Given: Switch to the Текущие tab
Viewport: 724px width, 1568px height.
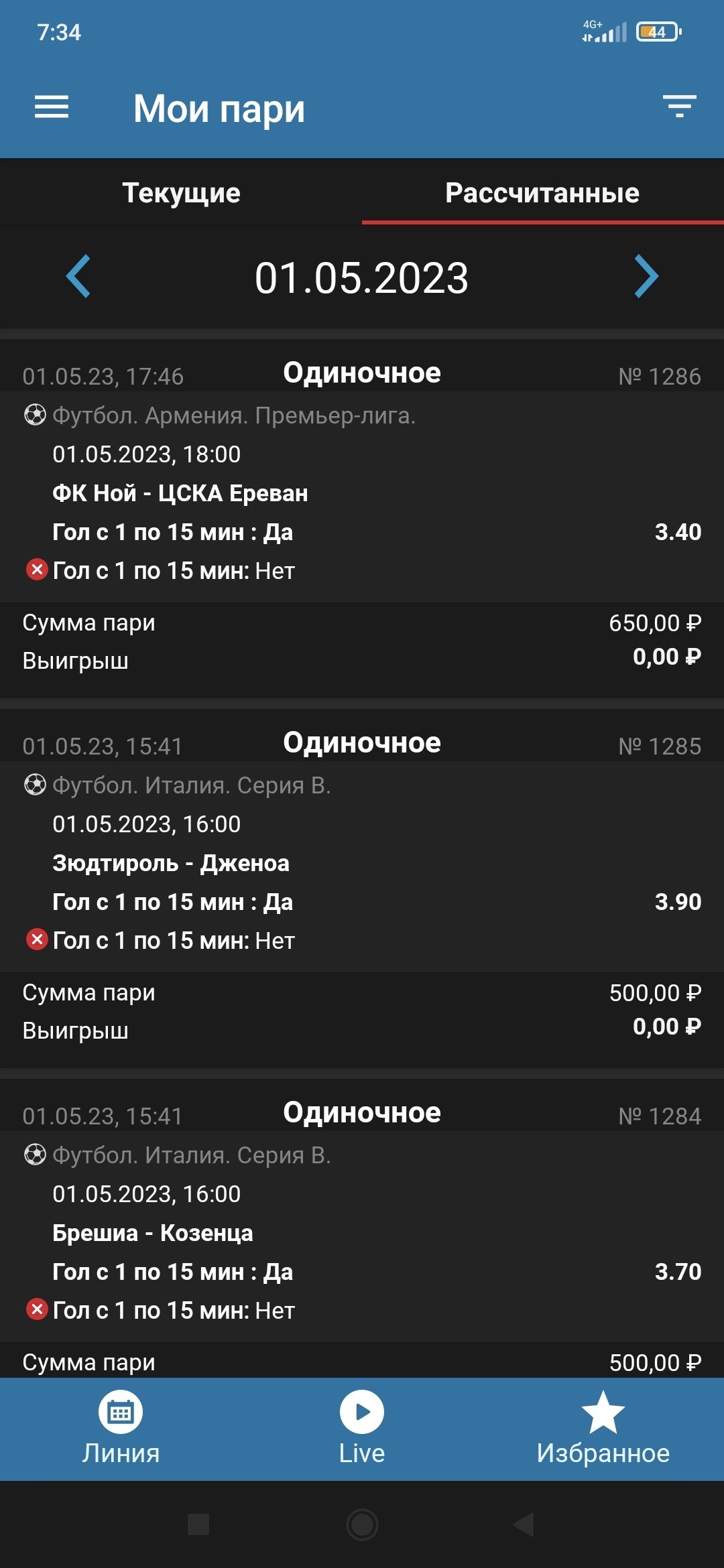Looking at the screenshot, I should pyautogui.click(x=181, y=193).
